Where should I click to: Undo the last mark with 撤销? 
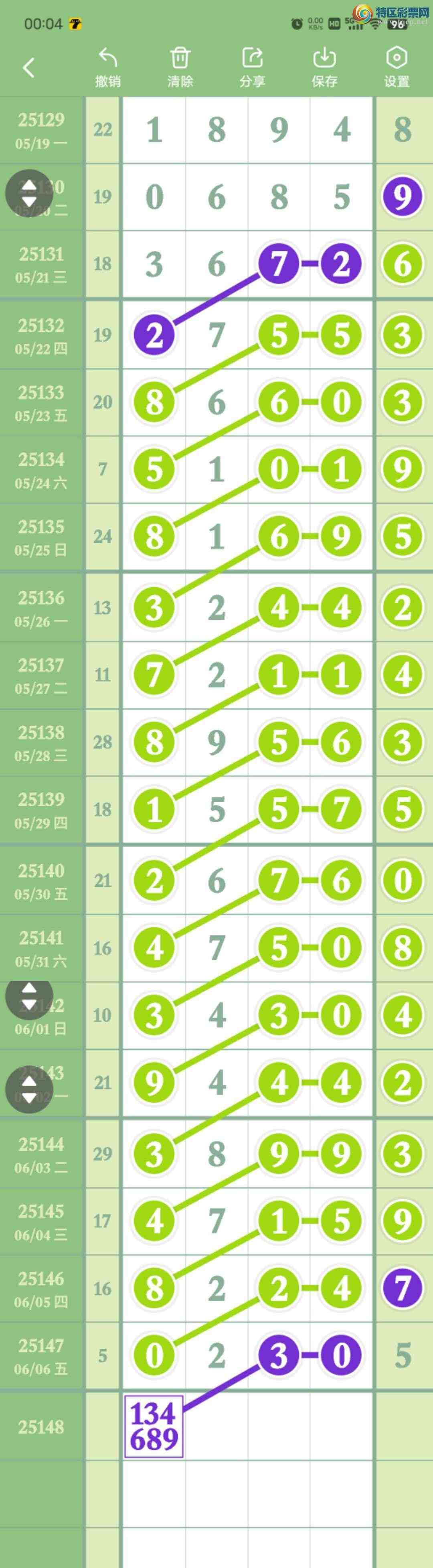[x=107, y=67]
